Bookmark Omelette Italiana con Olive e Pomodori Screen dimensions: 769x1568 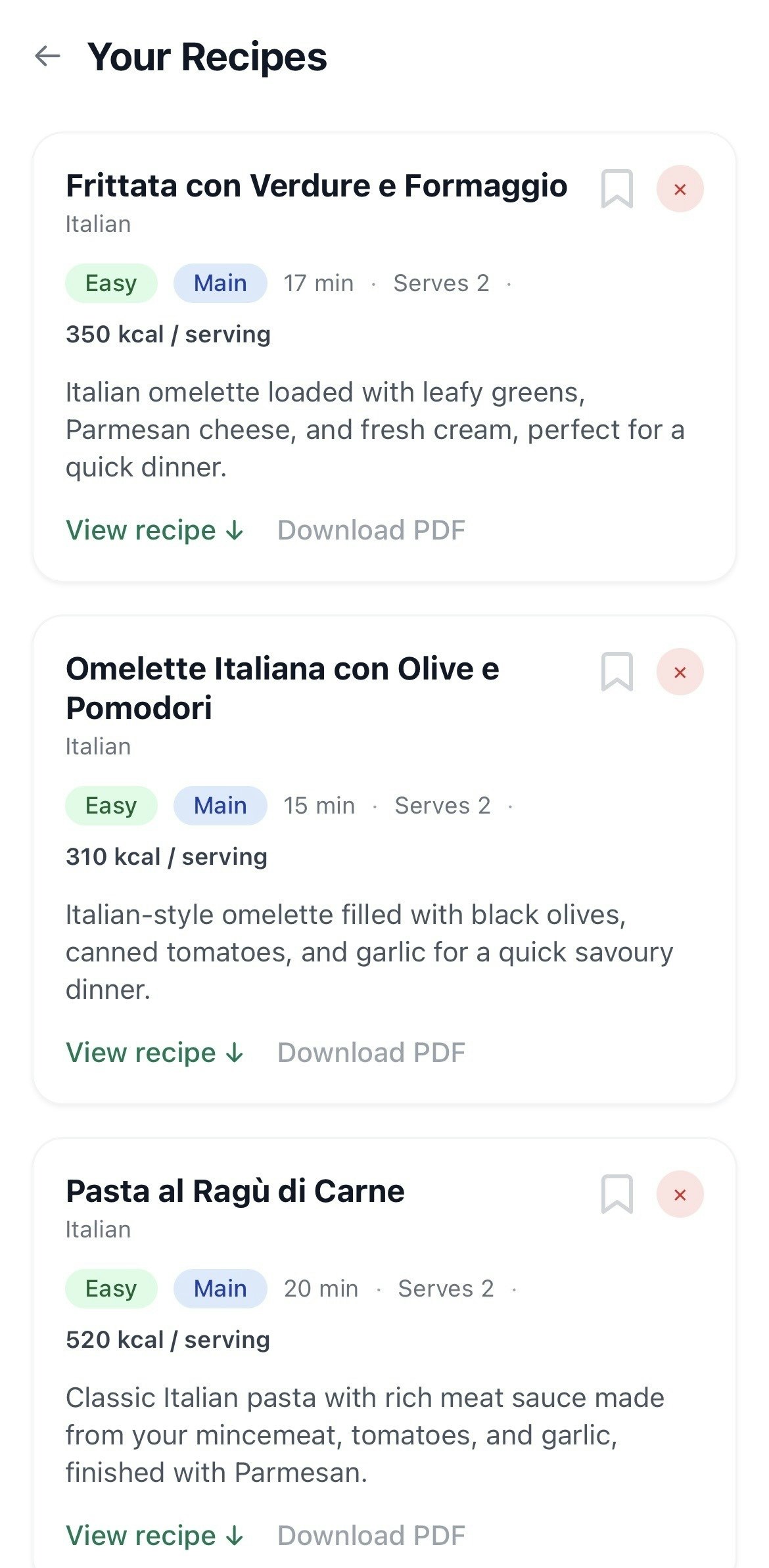(617, 672)
